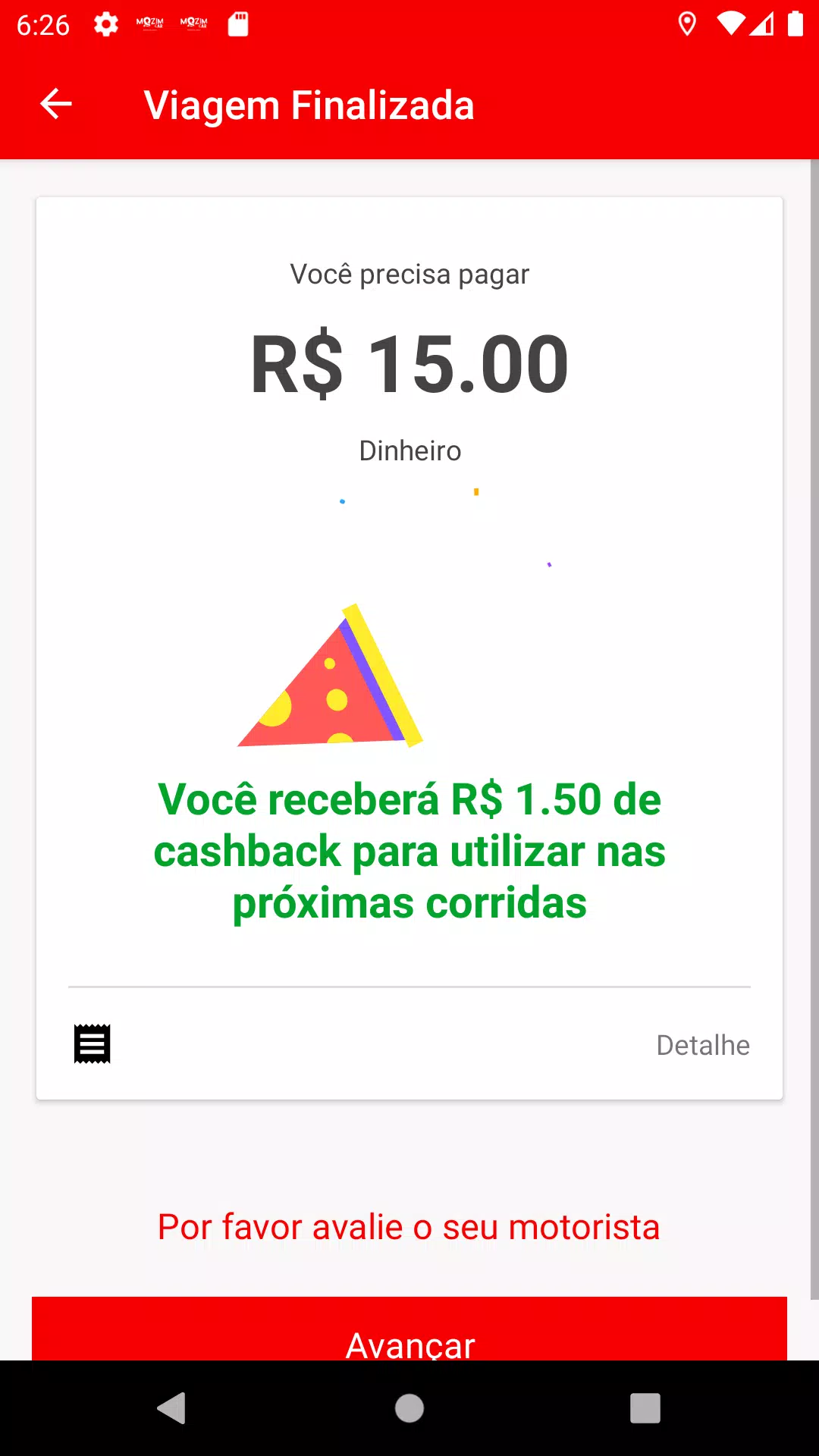Image resolution: width=819 pixels, height=1456 pixels.
Task: Tap the Avançar button
Action: tap(409, 1329)
